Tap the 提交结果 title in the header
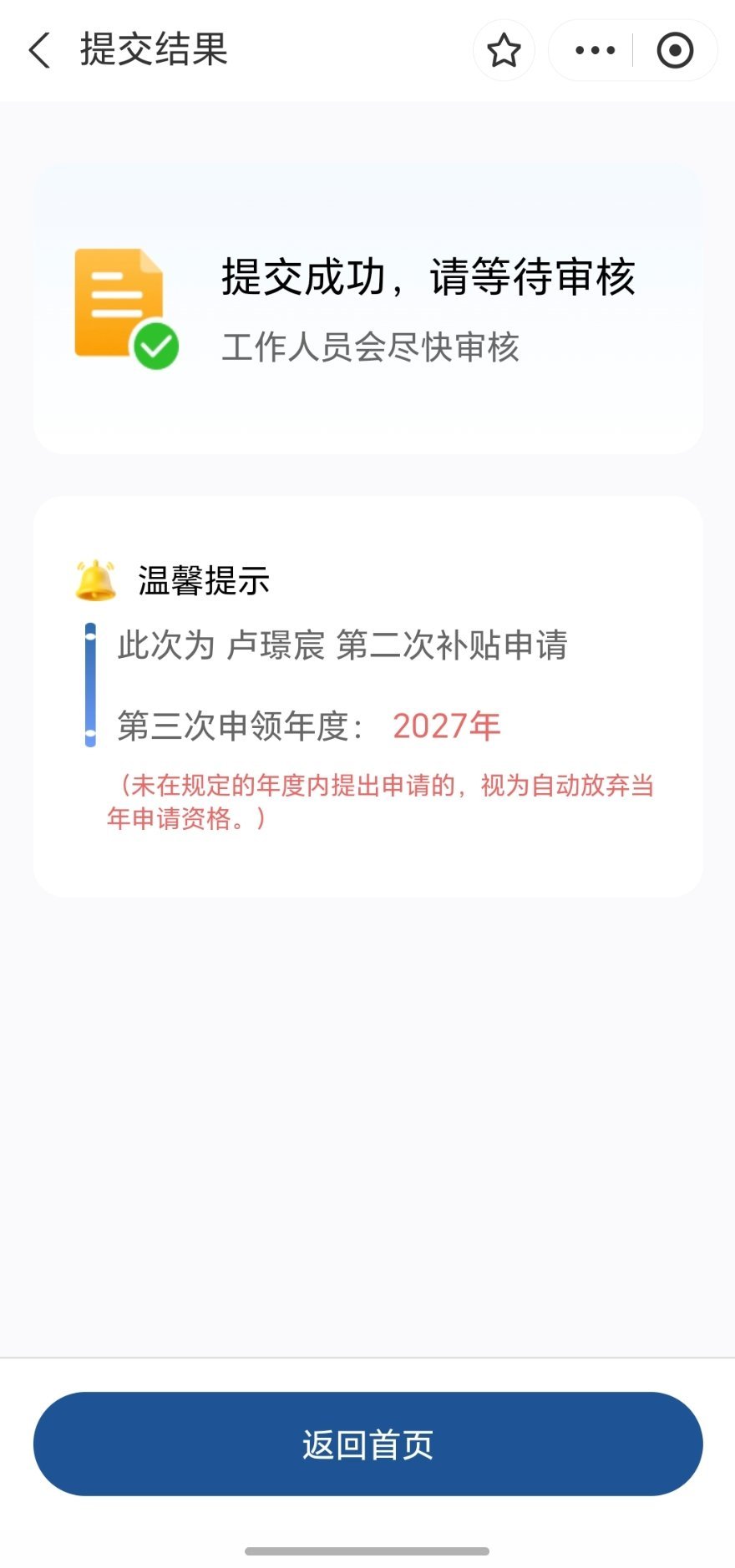Image resolution: width=735 pixels, height=1568 pixels. coord(152,51)
